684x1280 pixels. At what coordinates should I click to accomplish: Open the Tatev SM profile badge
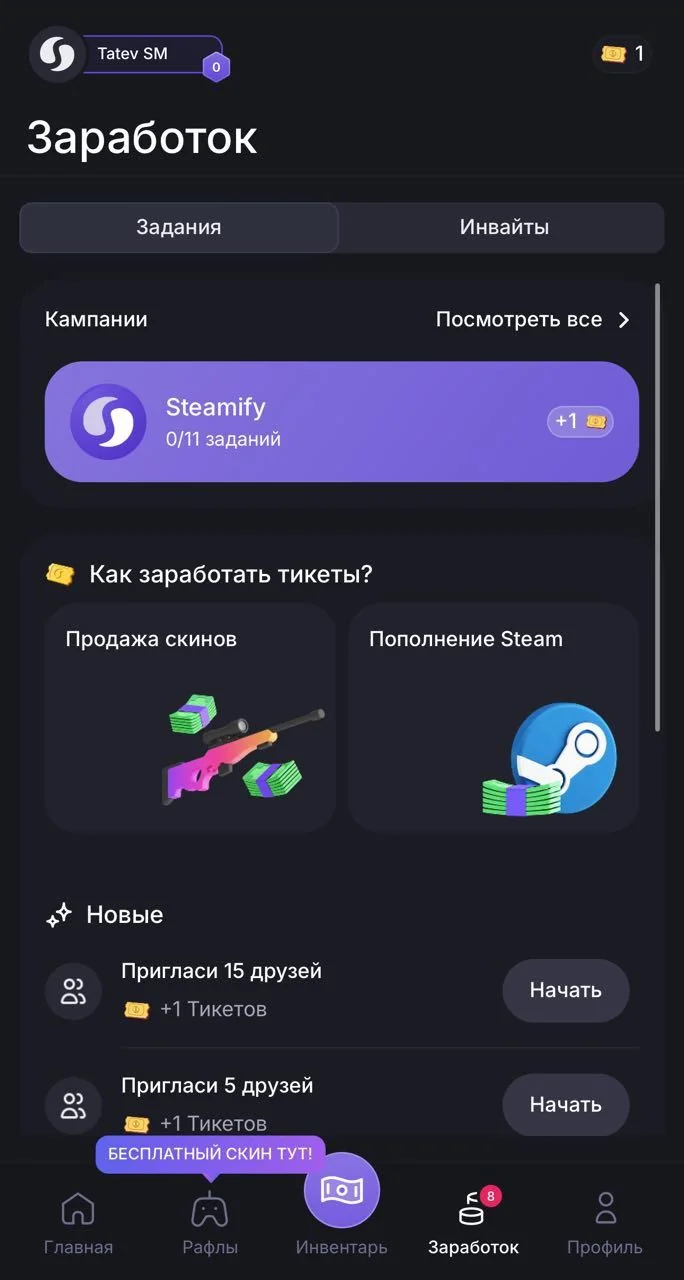[x=130, y=54]
